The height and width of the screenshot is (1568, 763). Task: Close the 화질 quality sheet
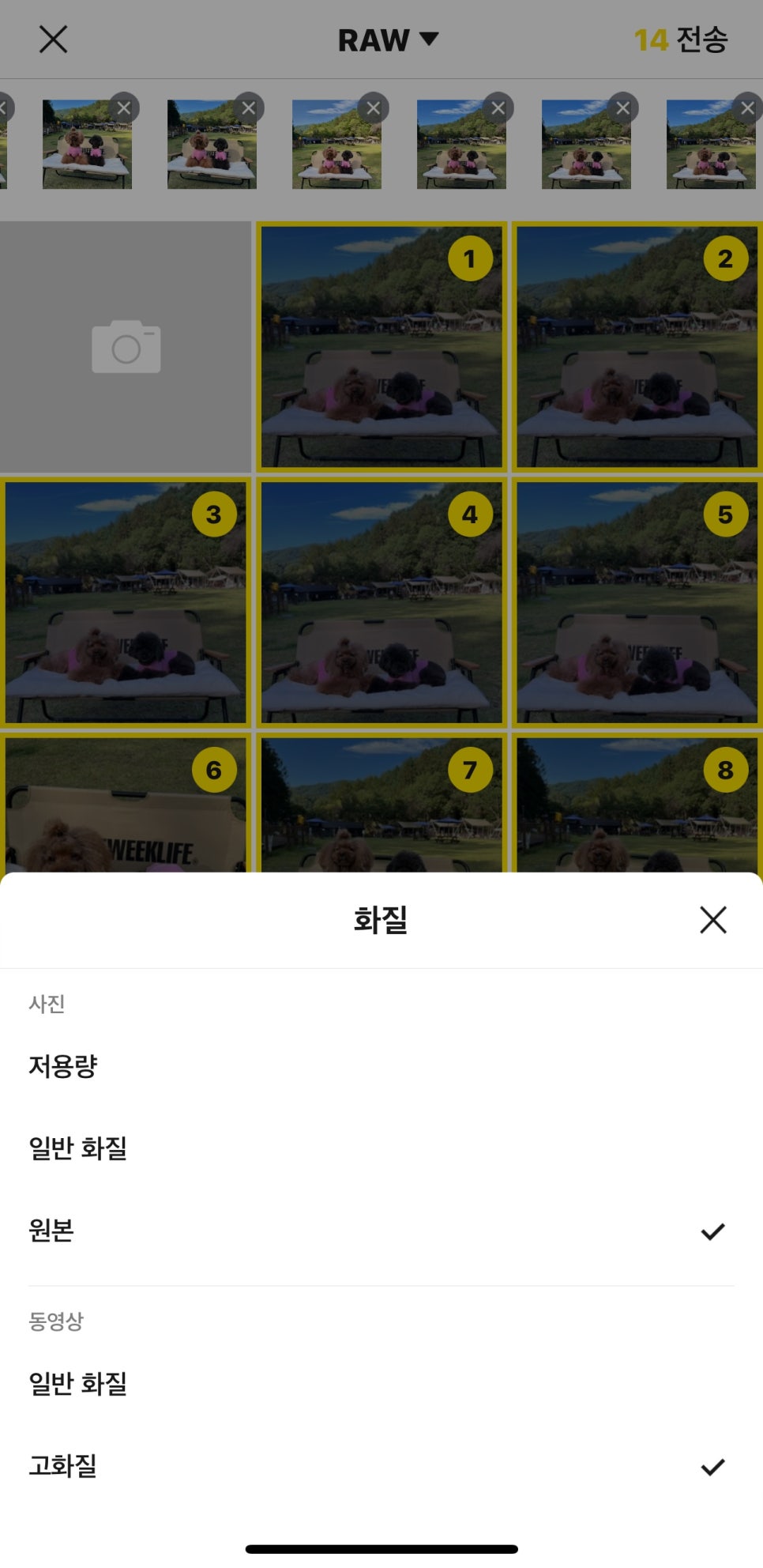[712, 919]
